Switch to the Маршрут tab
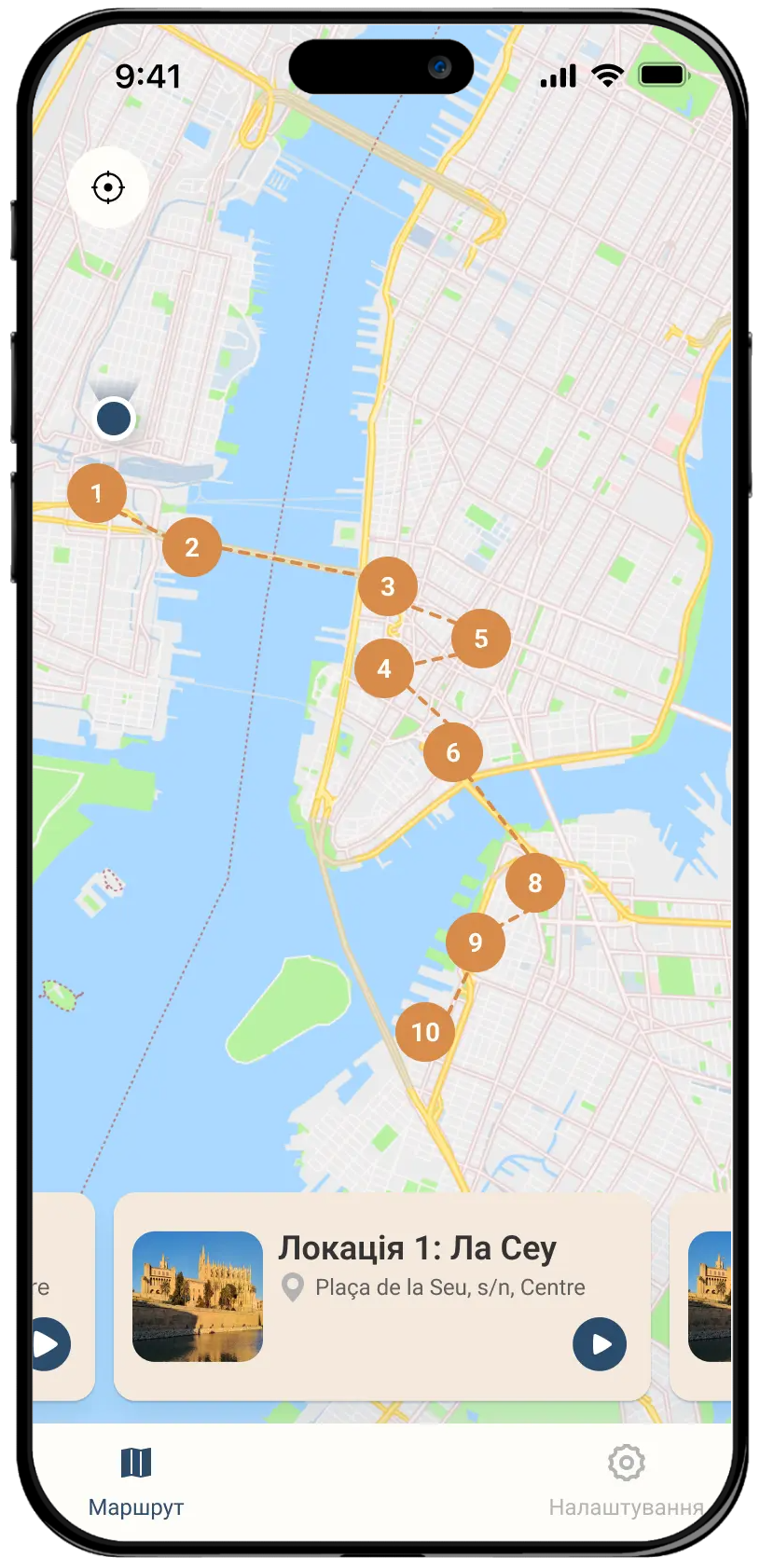The width and height of the screenshot is (760, 1568). pos(136,1482)
